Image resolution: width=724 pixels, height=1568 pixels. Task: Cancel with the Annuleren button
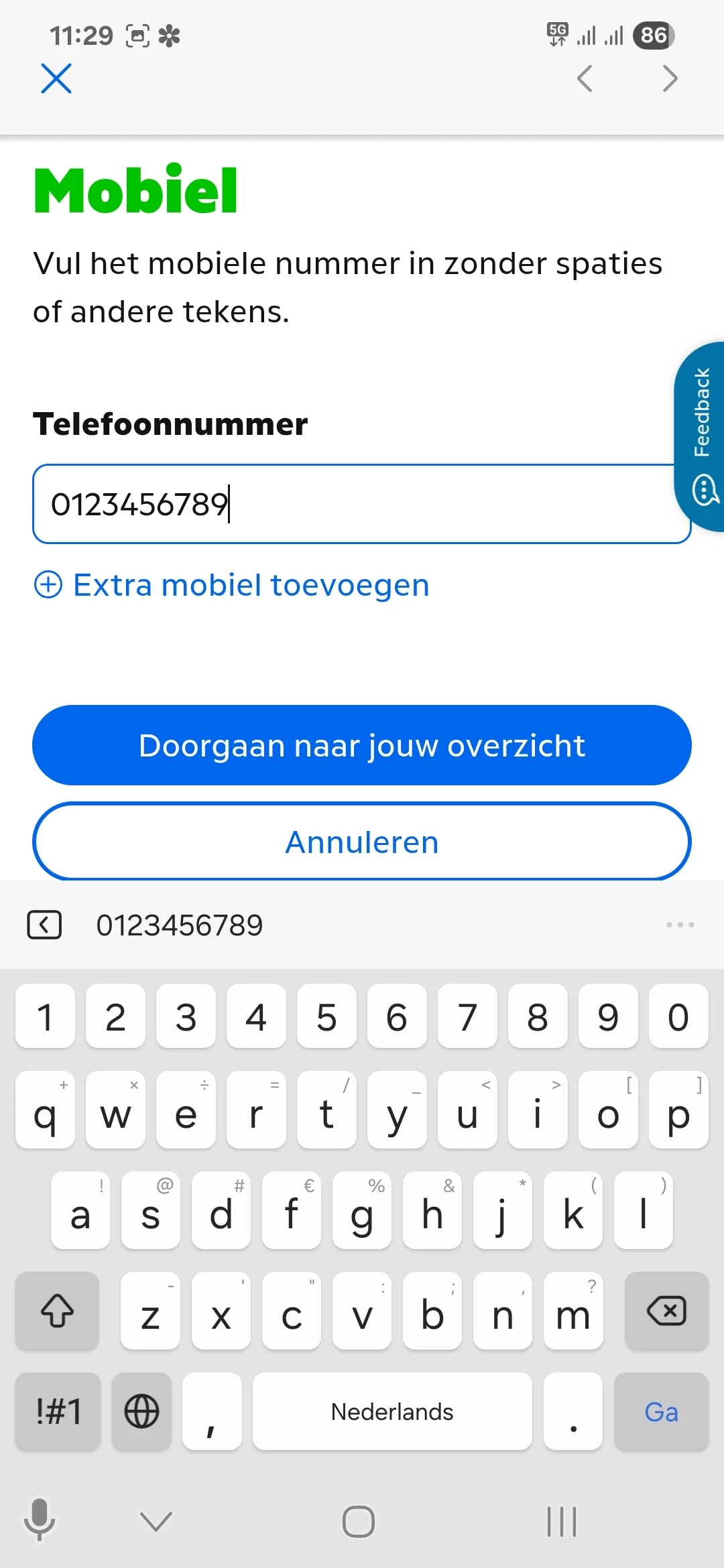362,842
